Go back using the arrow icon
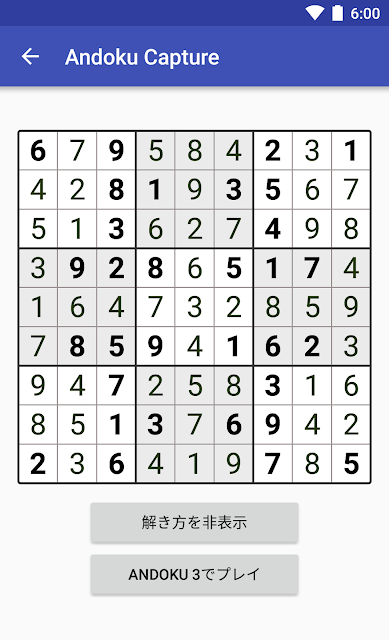This screenshot has height=640, width=389. click(31, 56)
